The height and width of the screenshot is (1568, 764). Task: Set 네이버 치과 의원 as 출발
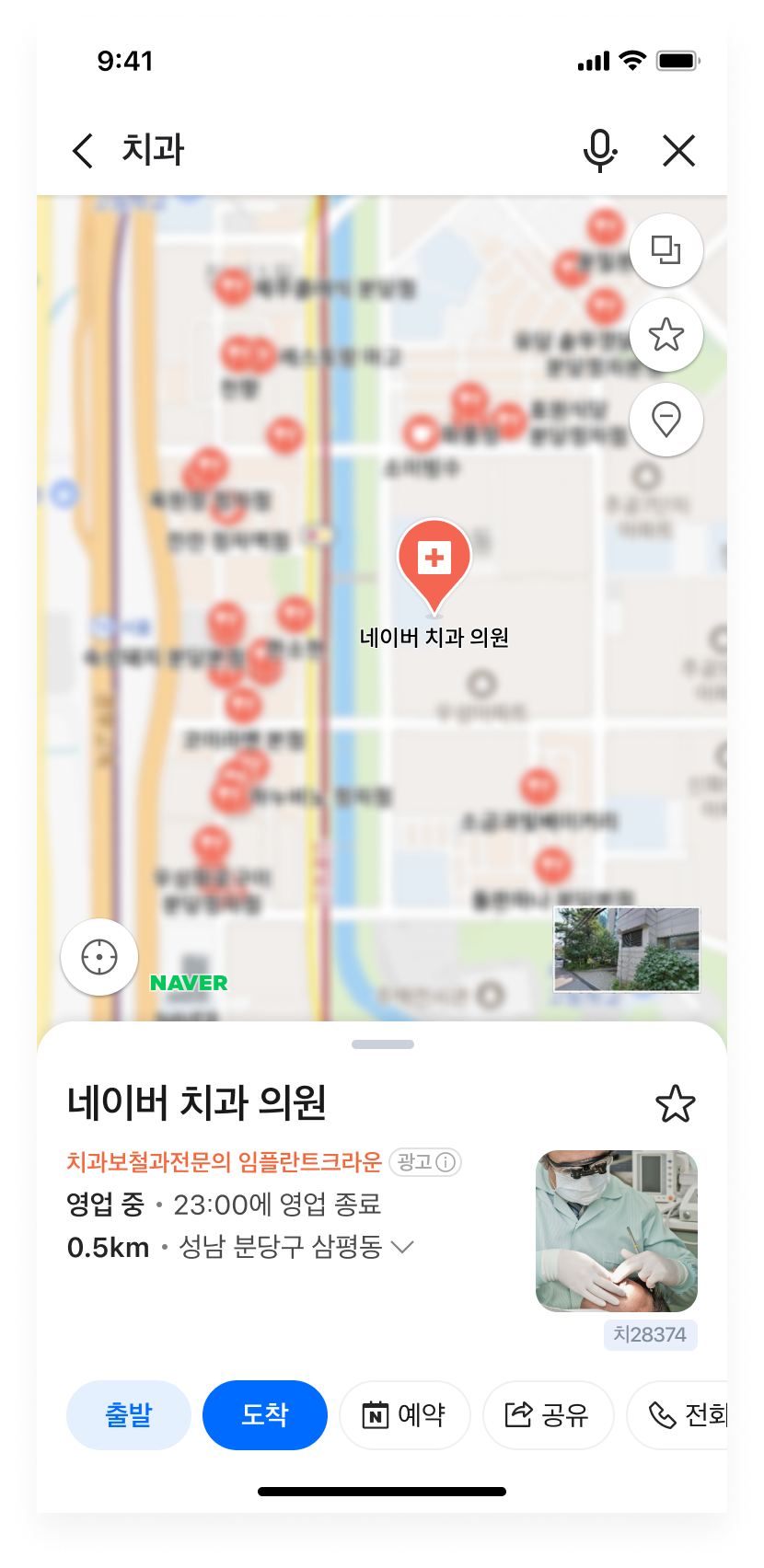click(x=129, y=1414)
